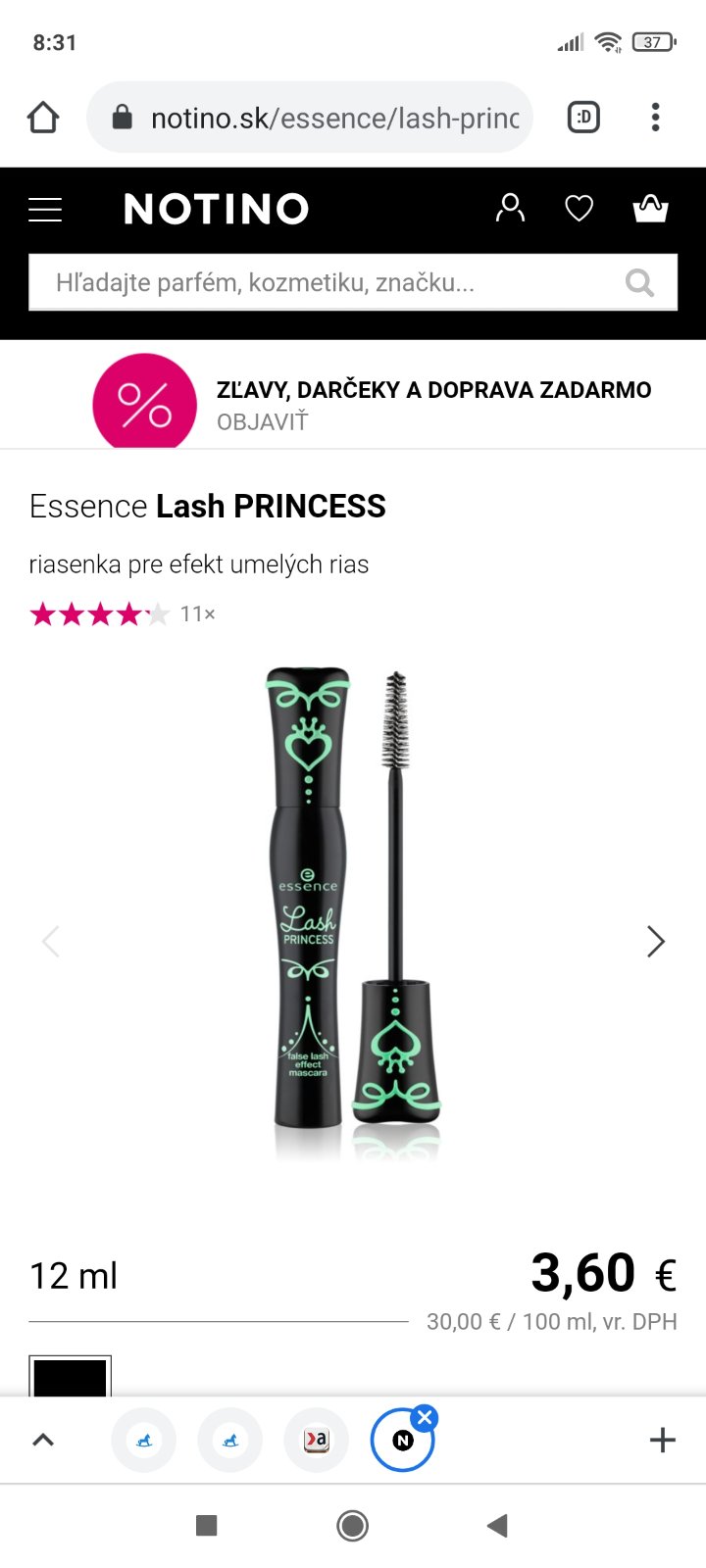Add a new tab to group
Viewport: 706px width, 1568px height.
tap(663, 1440)
